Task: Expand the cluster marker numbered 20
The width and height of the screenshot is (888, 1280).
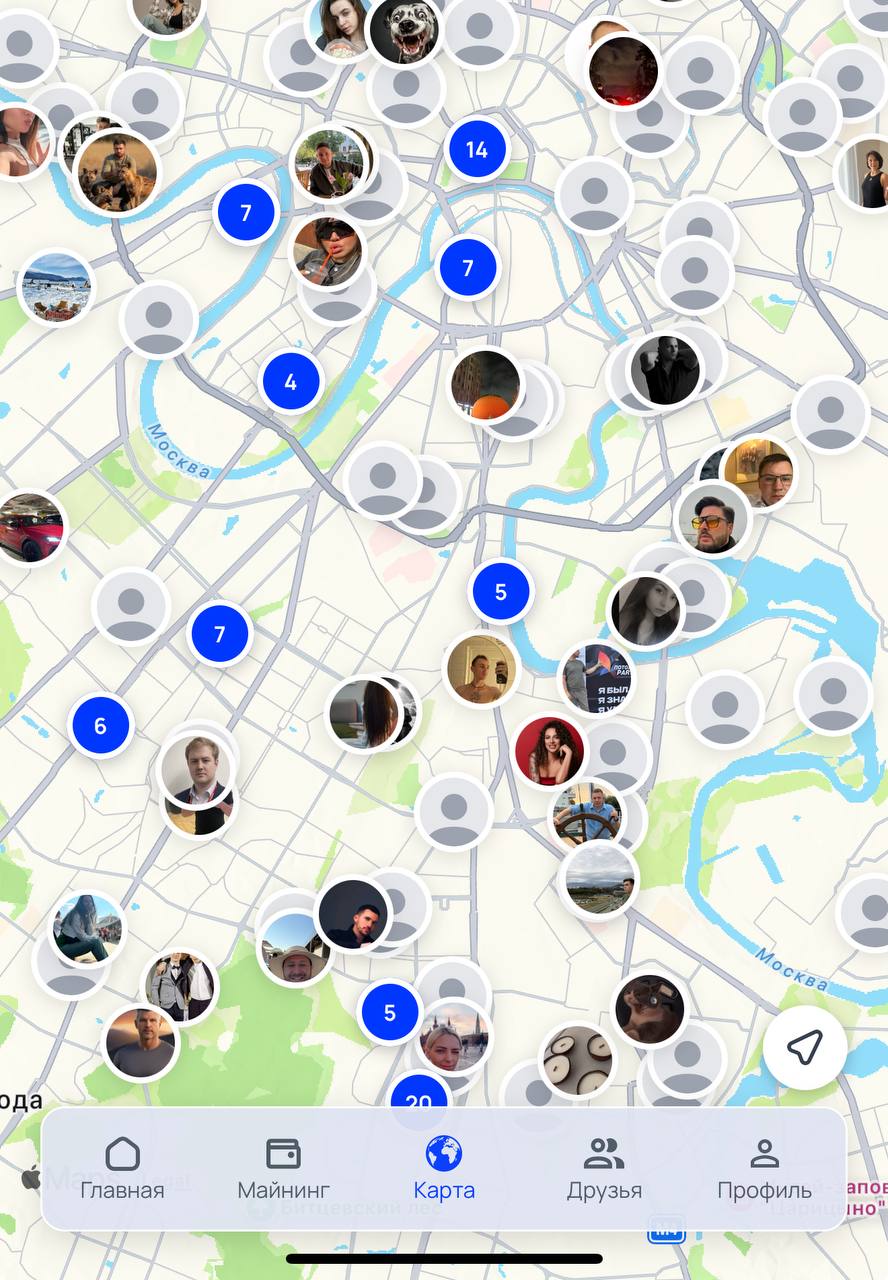Action: pyautogui.click(x=418, y=1096)
